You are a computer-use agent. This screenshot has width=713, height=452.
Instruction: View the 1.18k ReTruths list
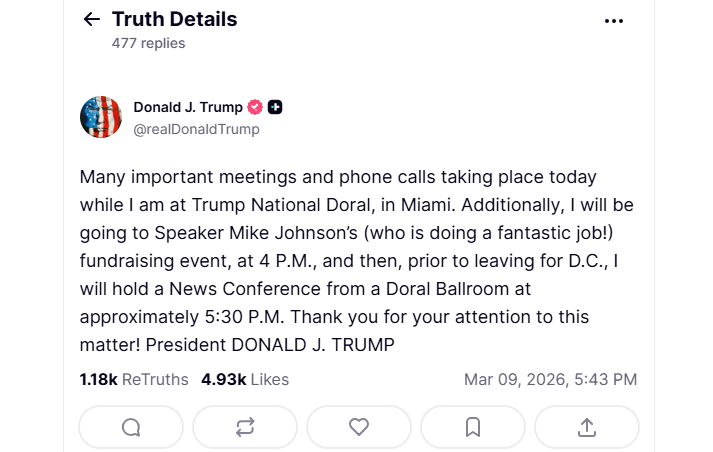coord(134,379)
